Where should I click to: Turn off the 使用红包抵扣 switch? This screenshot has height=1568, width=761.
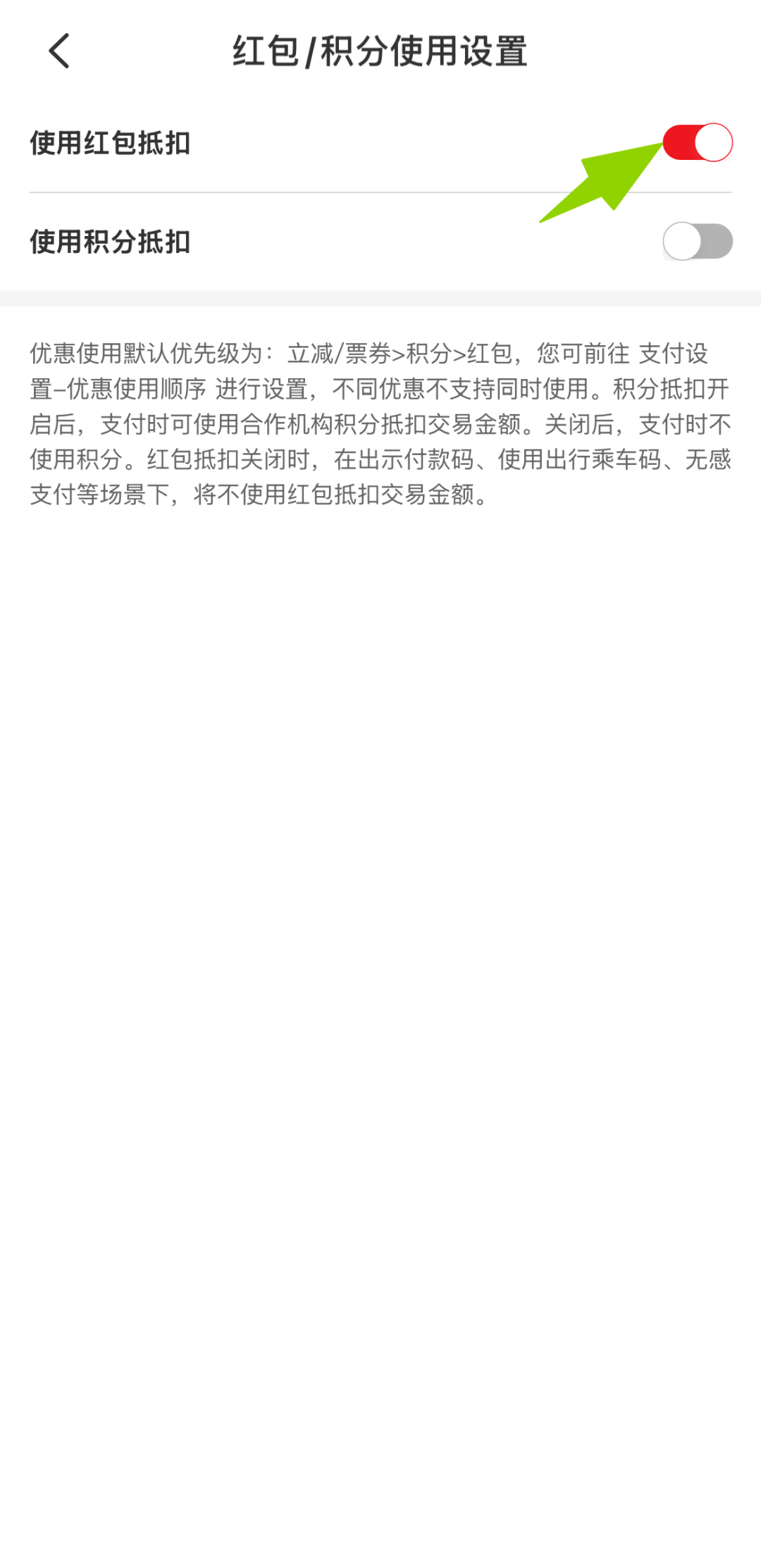pos(697,143)
